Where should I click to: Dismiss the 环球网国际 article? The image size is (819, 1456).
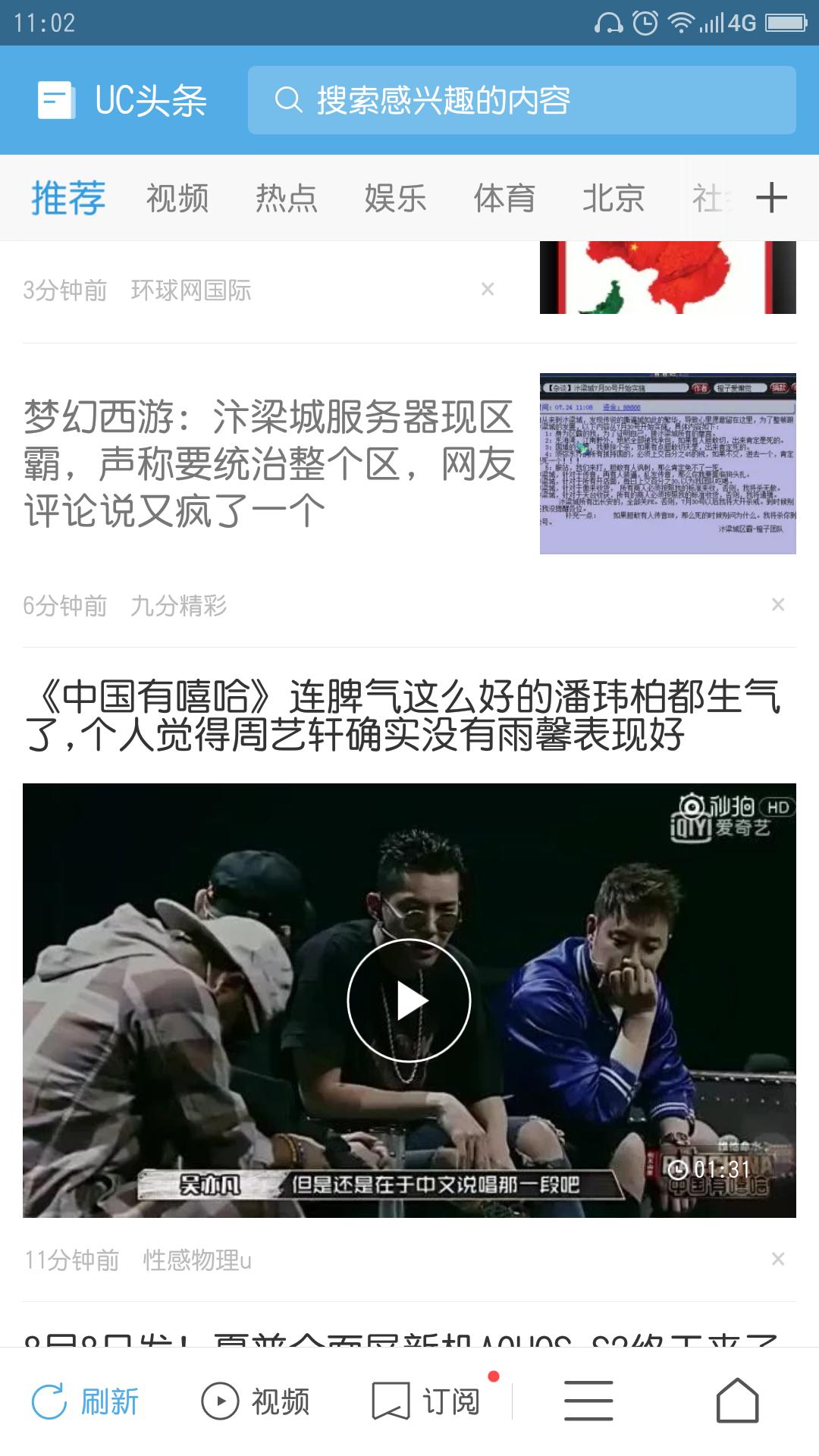pyautogui.click(x=488, y=289)
